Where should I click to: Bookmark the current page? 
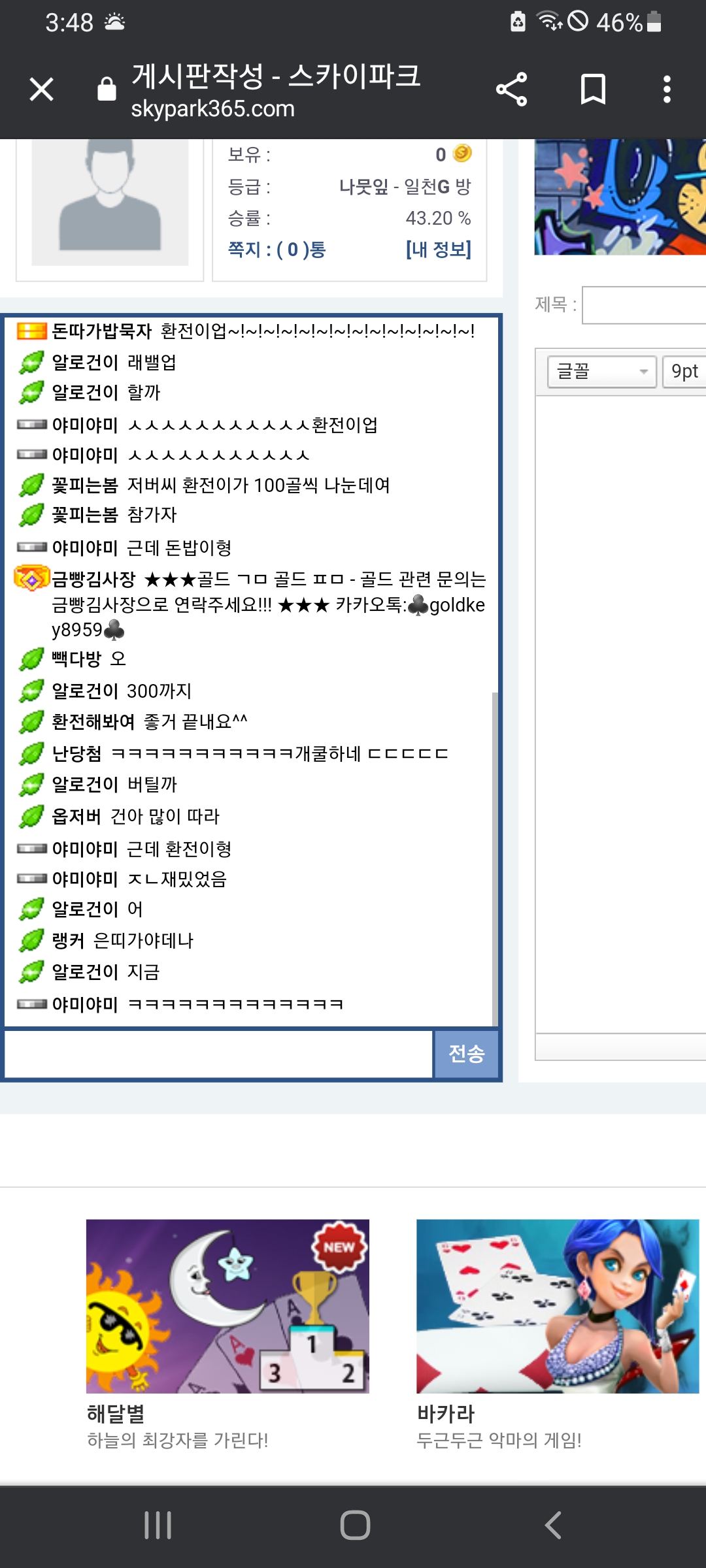593,90
